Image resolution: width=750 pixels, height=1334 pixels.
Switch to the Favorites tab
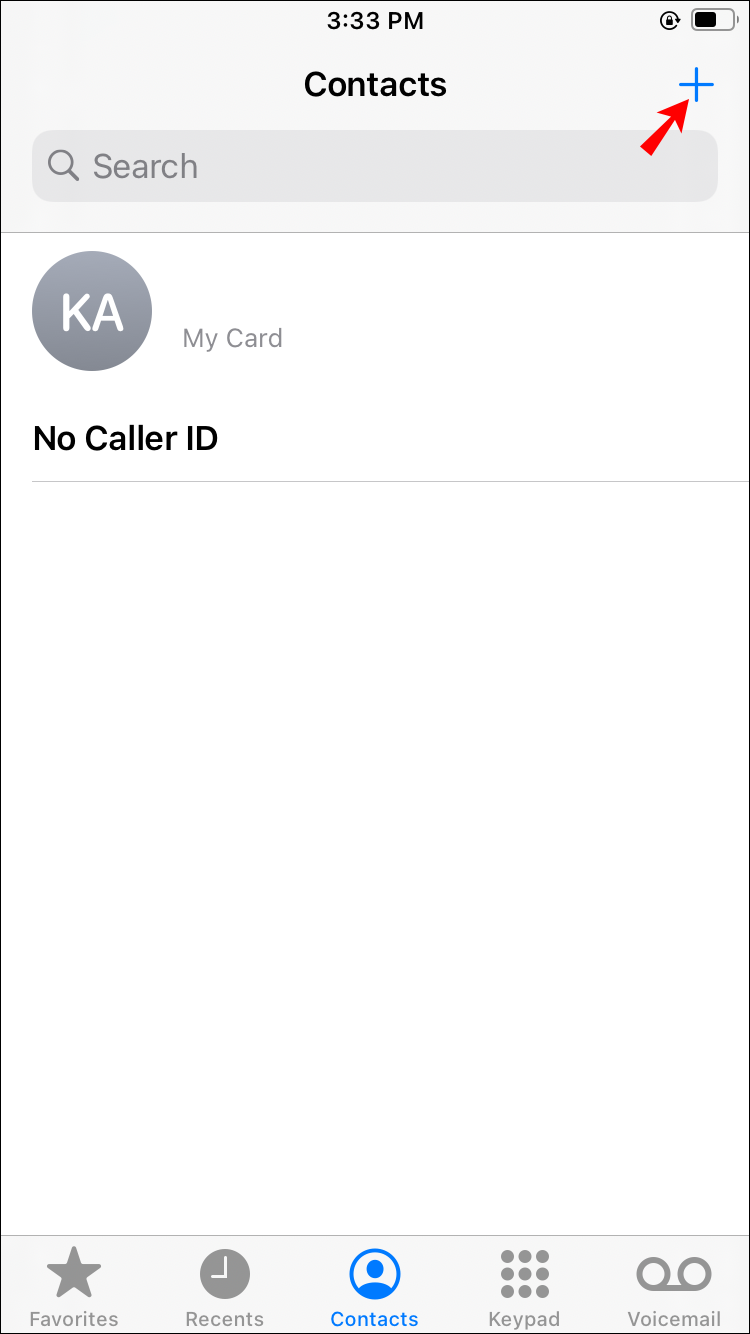click(x=74, y=1288)
